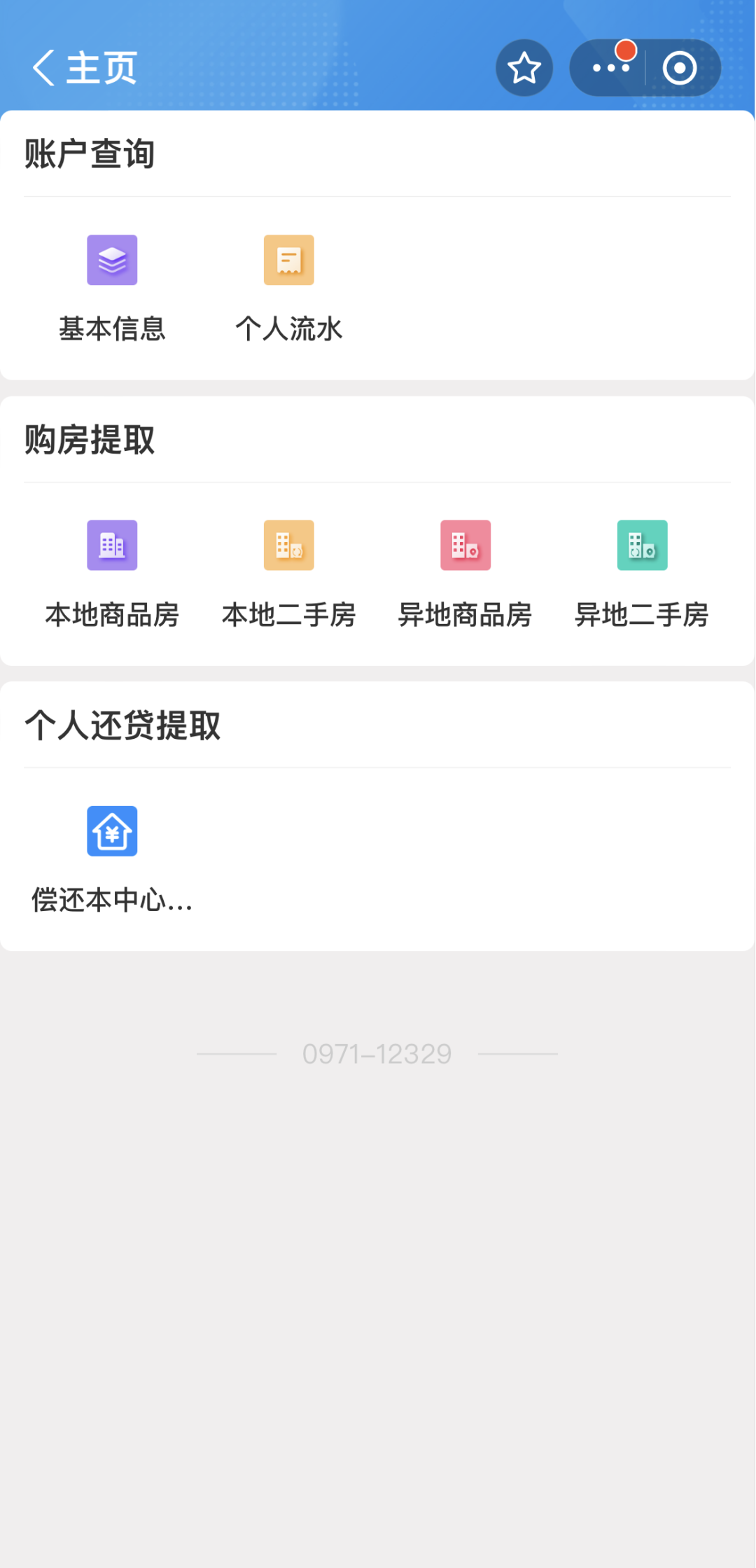This screenshot has height=1568, width=756.
Task: Open 本地商品房 local commercial housing withdrawal
Action: pos(112,546)
